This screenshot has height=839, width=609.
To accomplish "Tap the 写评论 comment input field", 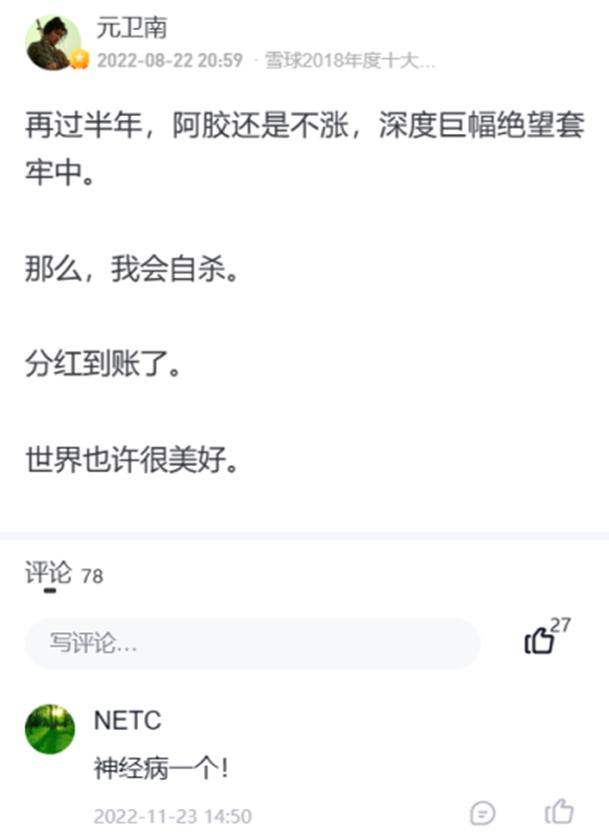I will [252, 643].
